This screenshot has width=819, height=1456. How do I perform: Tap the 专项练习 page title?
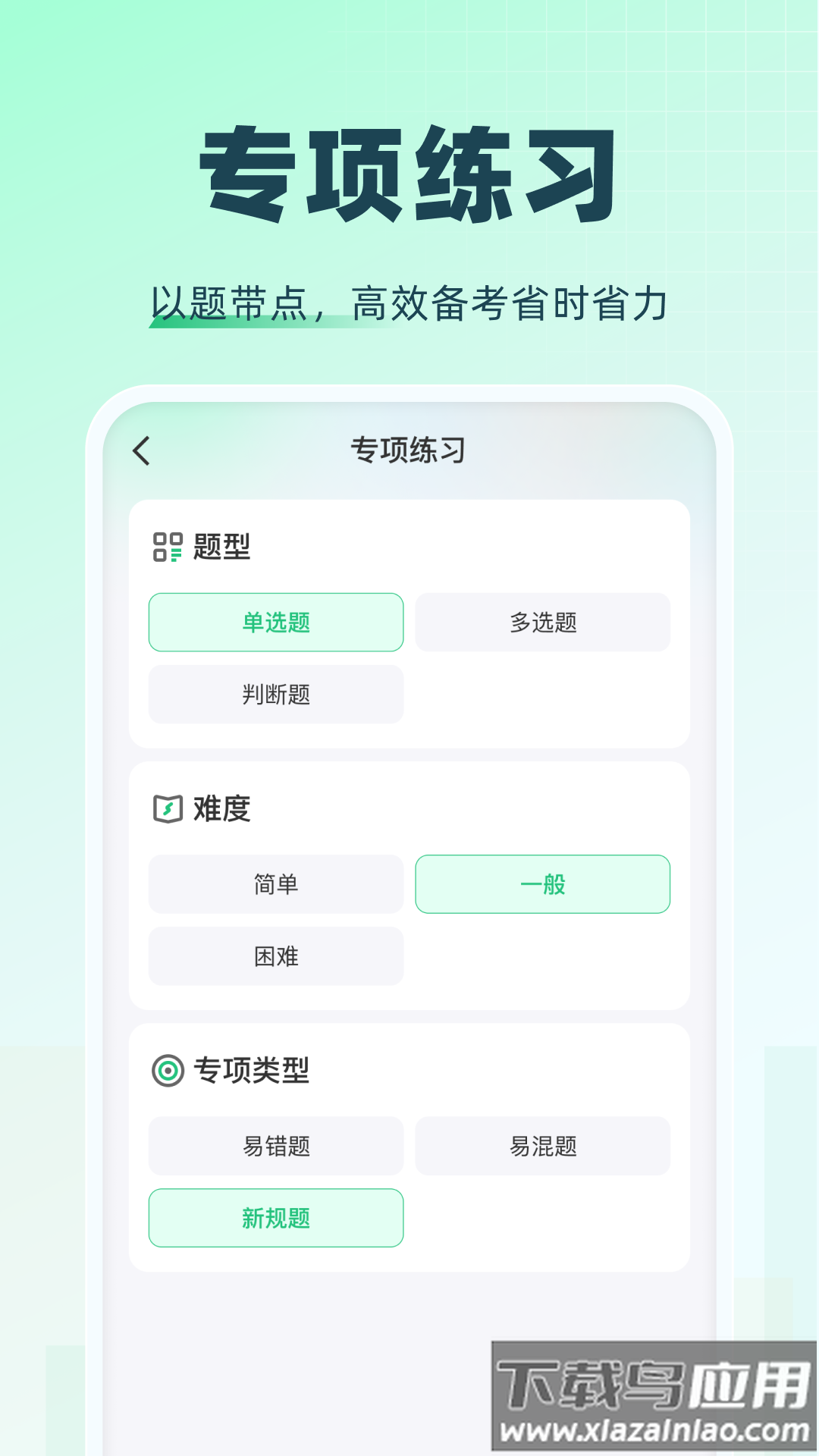409,449
